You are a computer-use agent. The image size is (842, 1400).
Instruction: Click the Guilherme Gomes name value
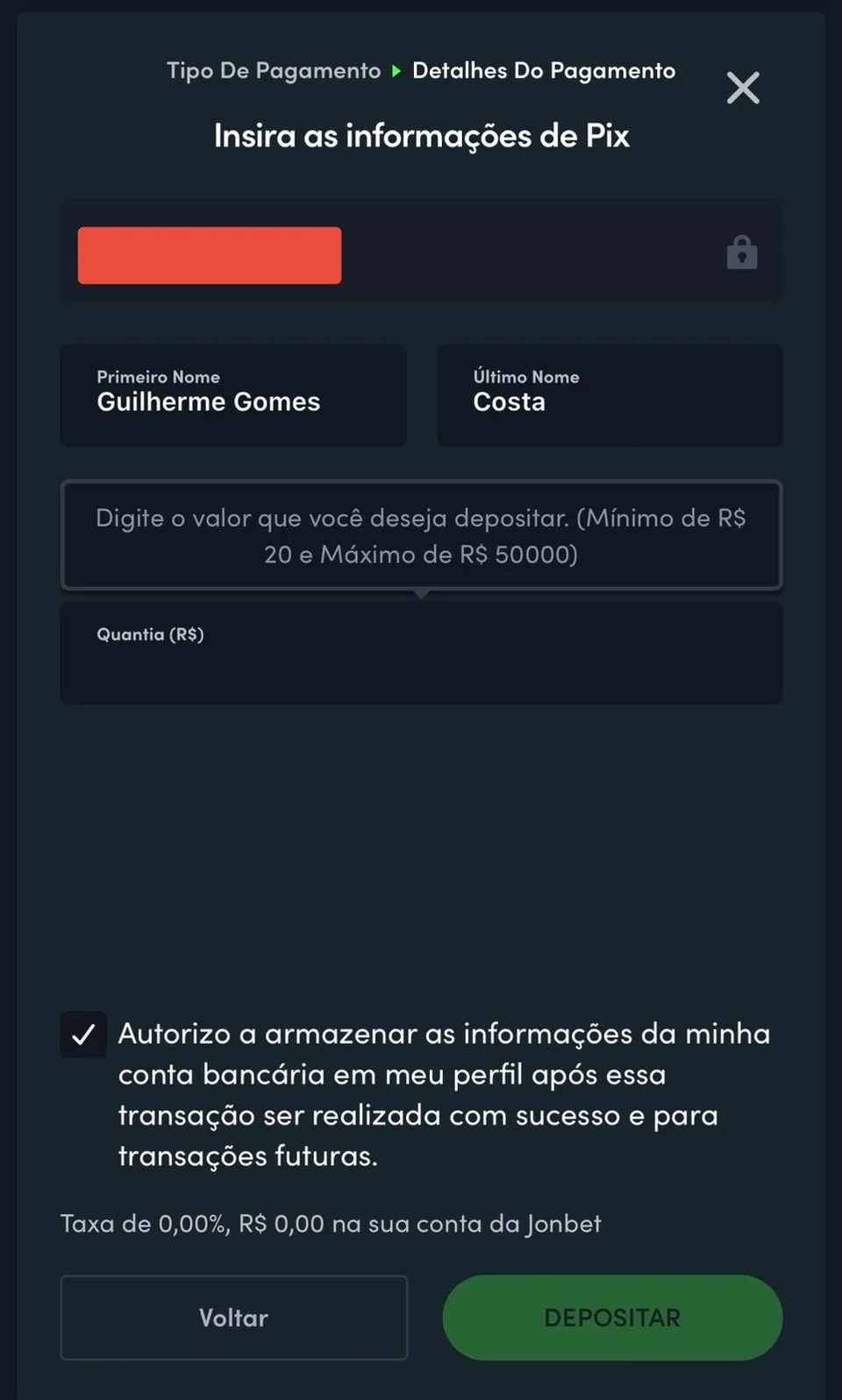(x=208, y=402)
